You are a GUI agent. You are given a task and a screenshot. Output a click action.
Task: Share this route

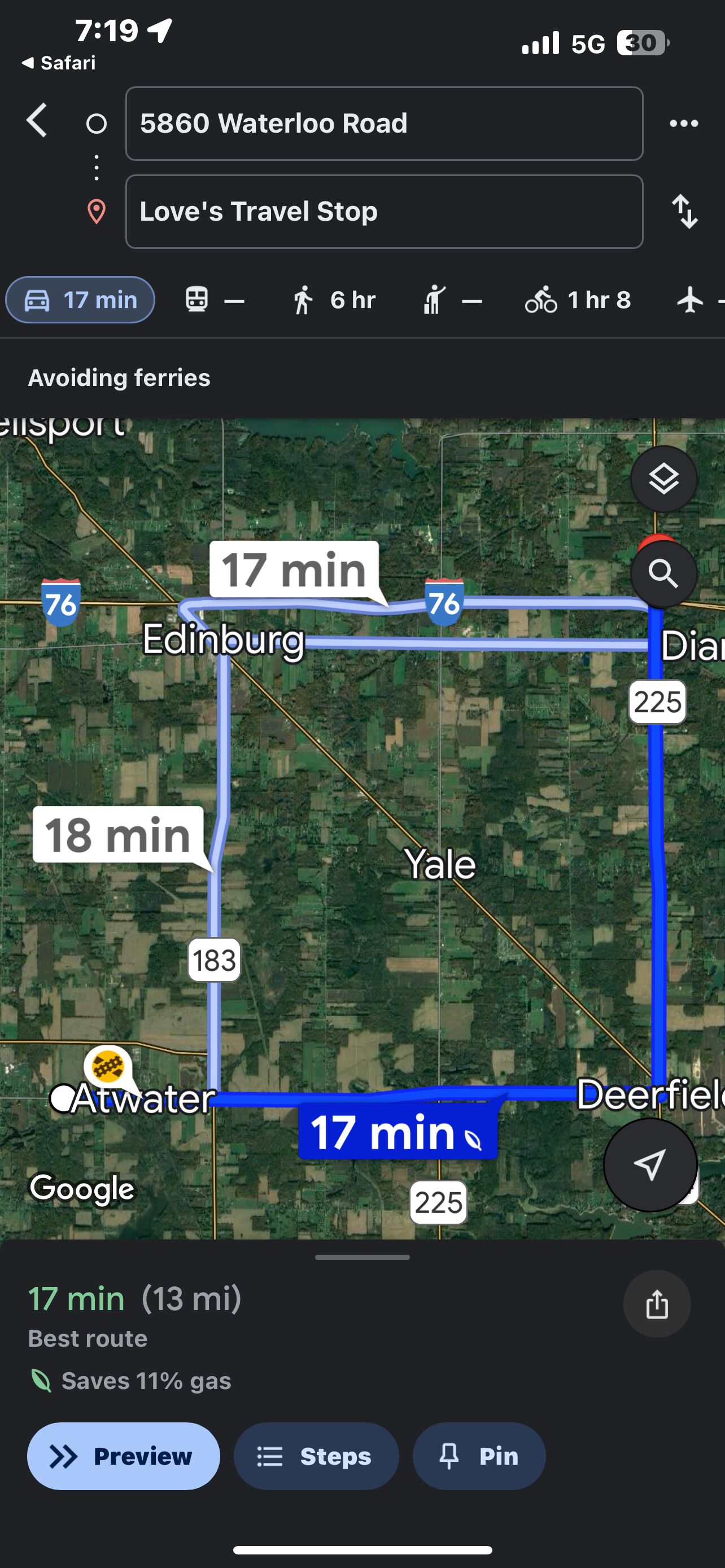click(x=656, y=1304)
